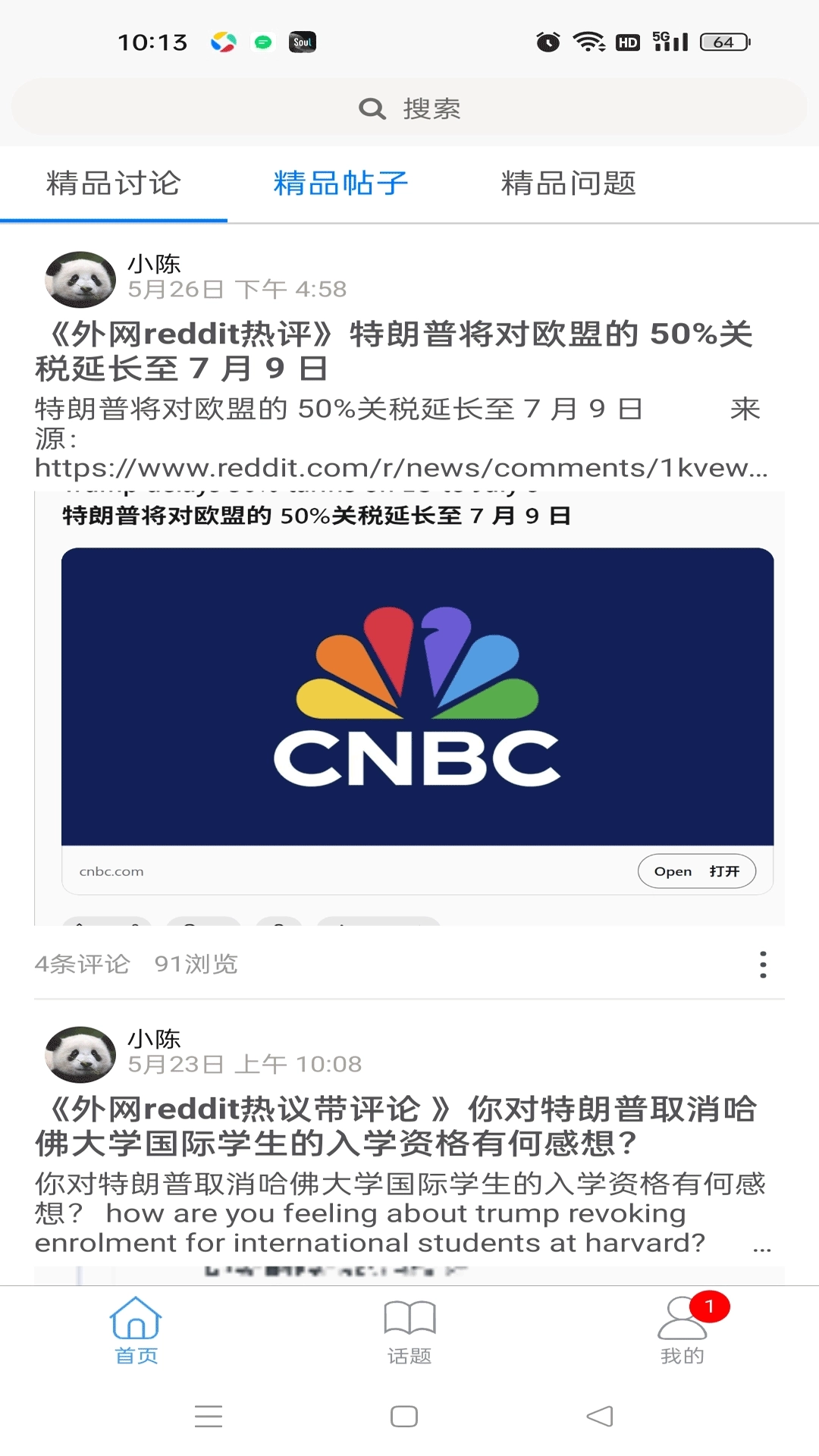The width and height of the screenshot is (819, 1456).
Task: Click the cnbc.com source link
Action: click(x=111, y=871)
